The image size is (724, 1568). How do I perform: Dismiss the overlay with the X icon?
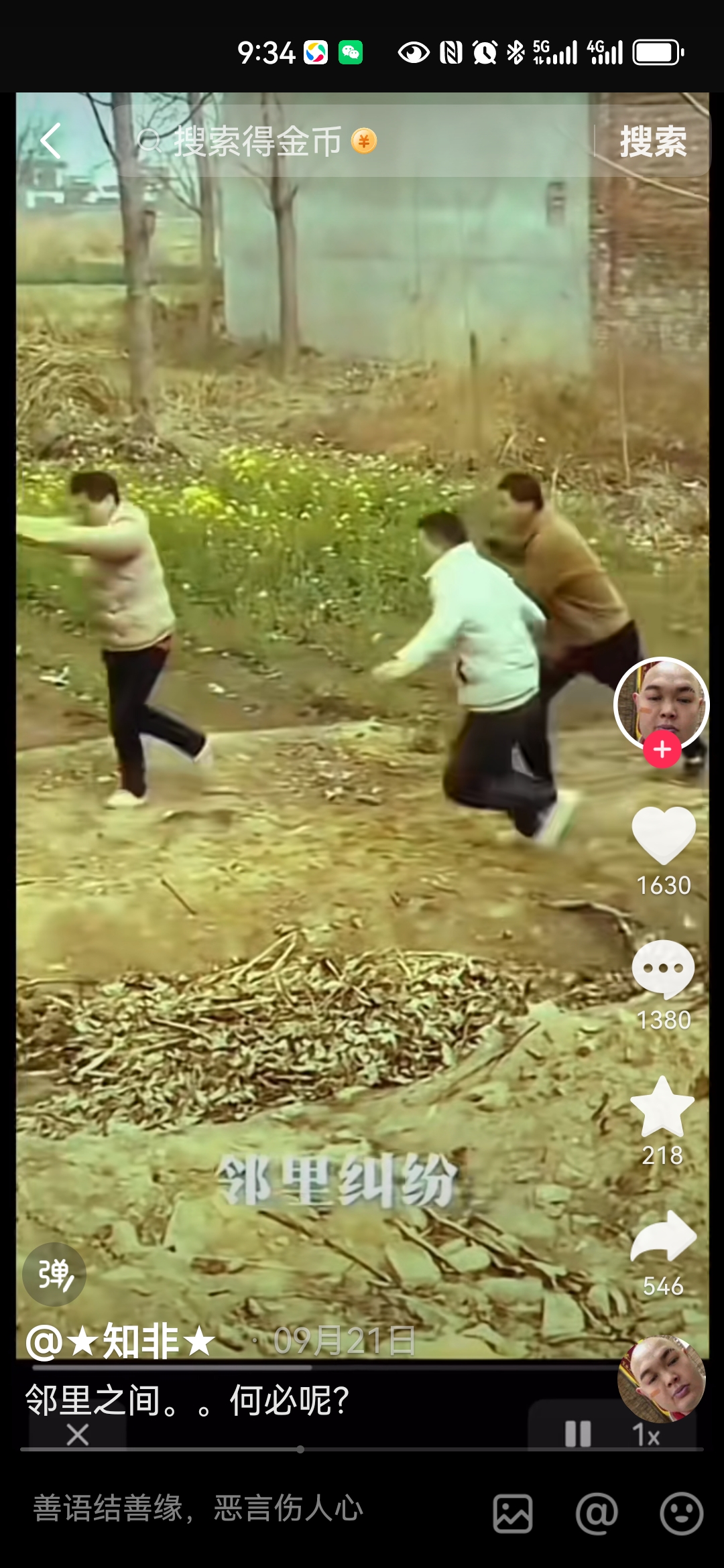click(78, 1435)
